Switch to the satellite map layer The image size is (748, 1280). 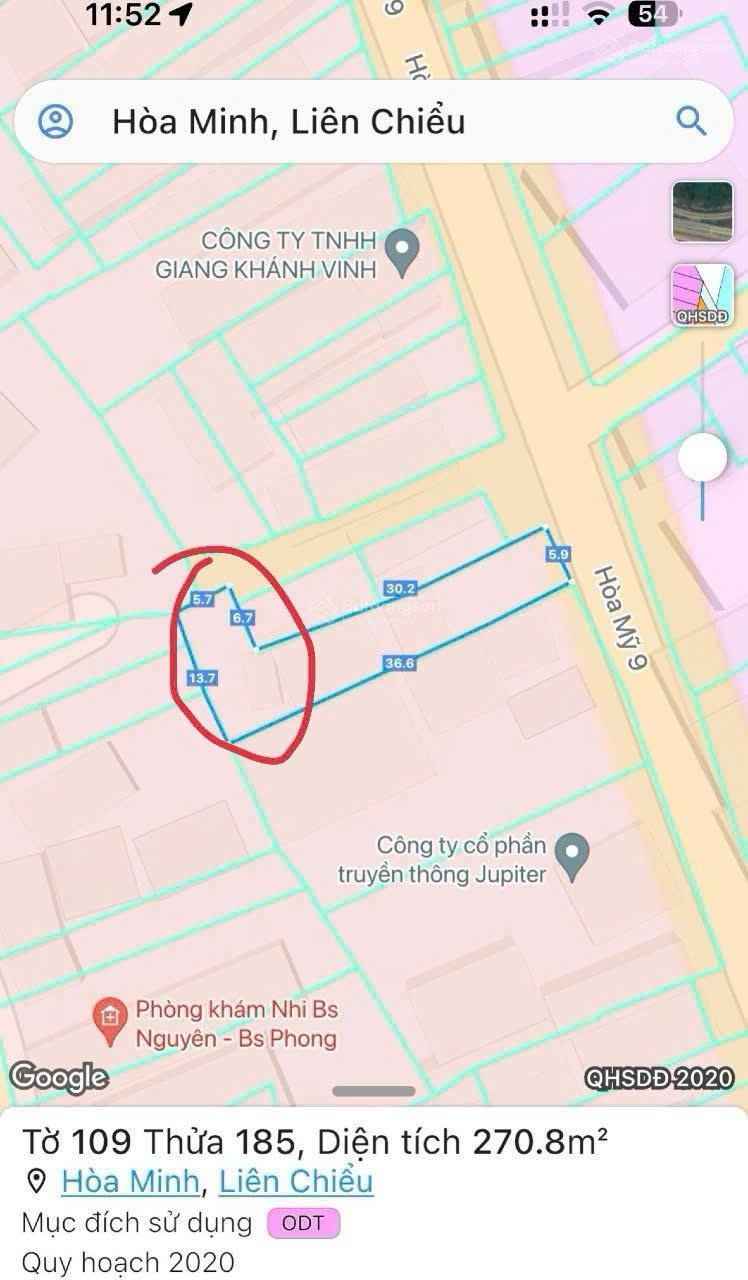point(702,211)
